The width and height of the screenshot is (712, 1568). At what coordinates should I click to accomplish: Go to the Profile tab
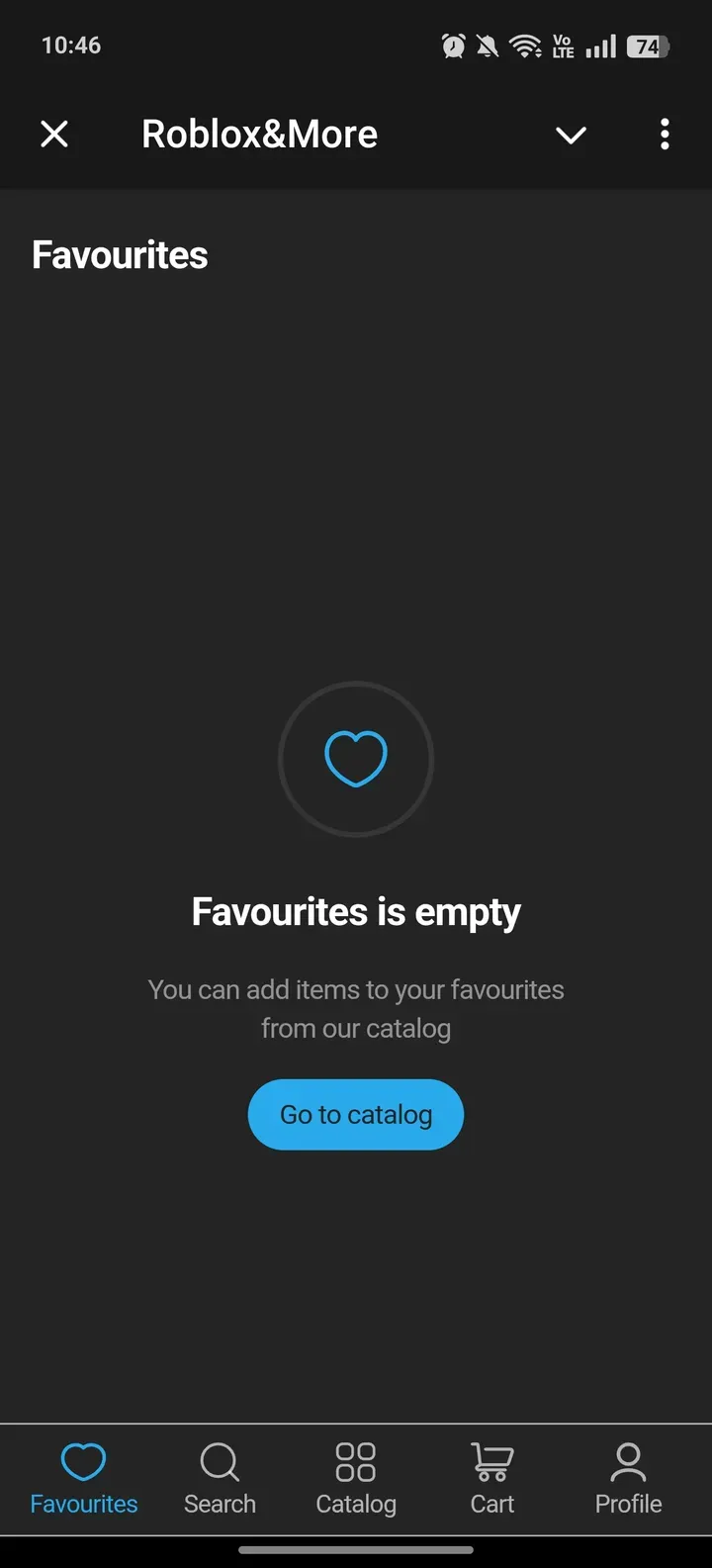coord(628,1479)
